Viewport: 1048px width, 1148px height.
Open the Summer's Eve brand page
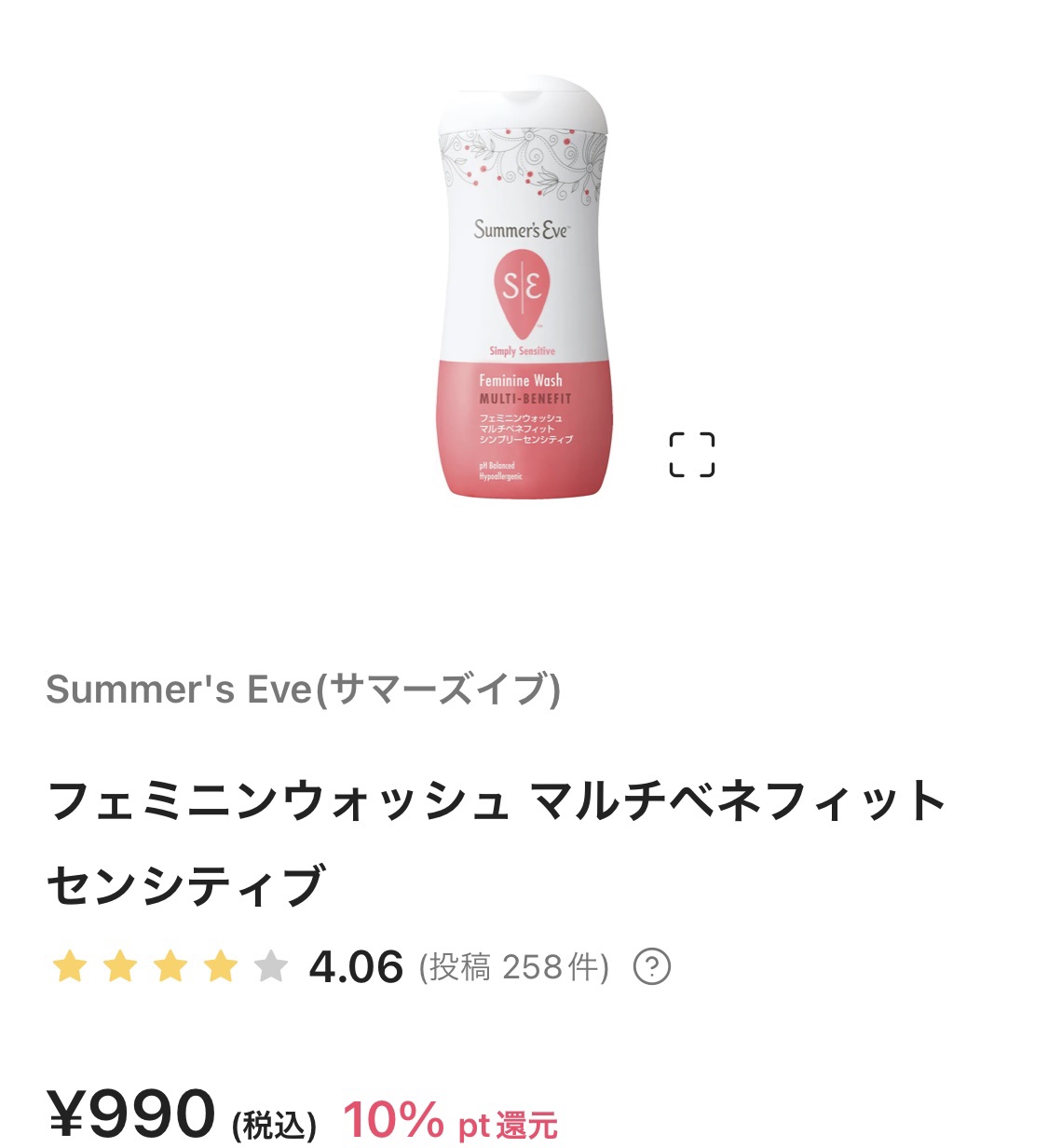[303, 690]
